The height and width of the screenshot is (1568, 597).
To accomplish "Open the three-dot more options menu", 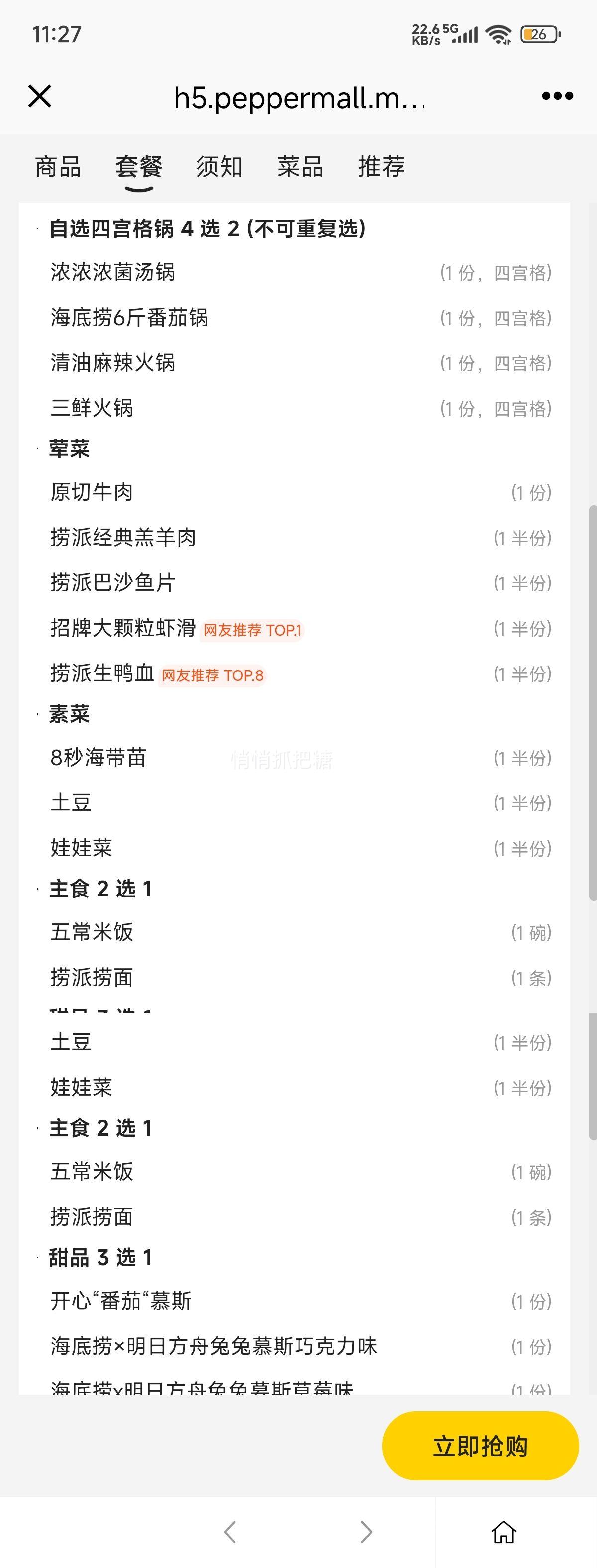I will point(557,96).
